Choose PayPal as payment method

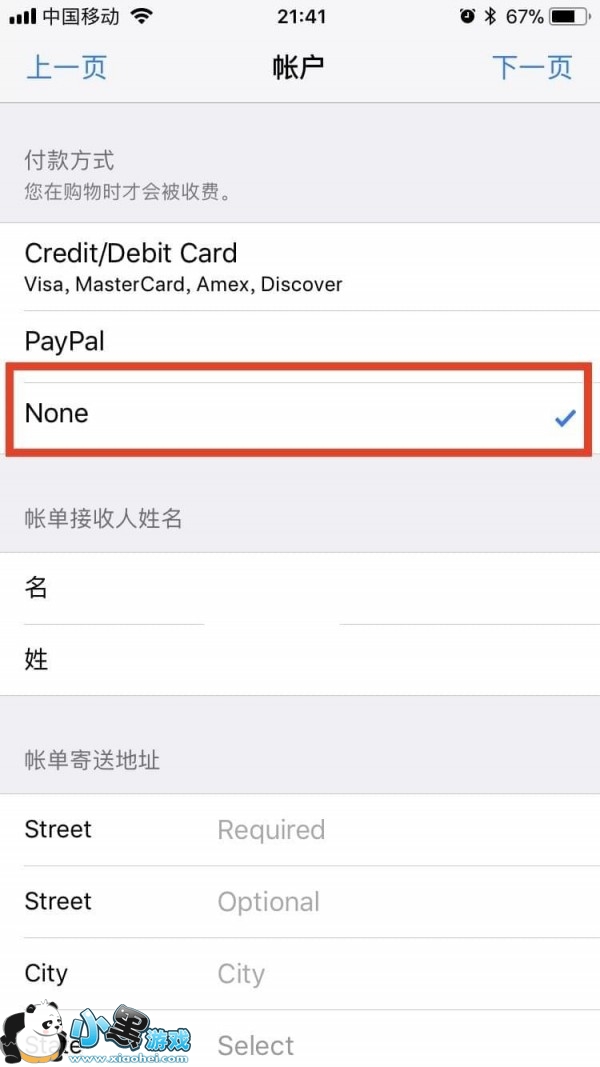click(x=300, y=340)
